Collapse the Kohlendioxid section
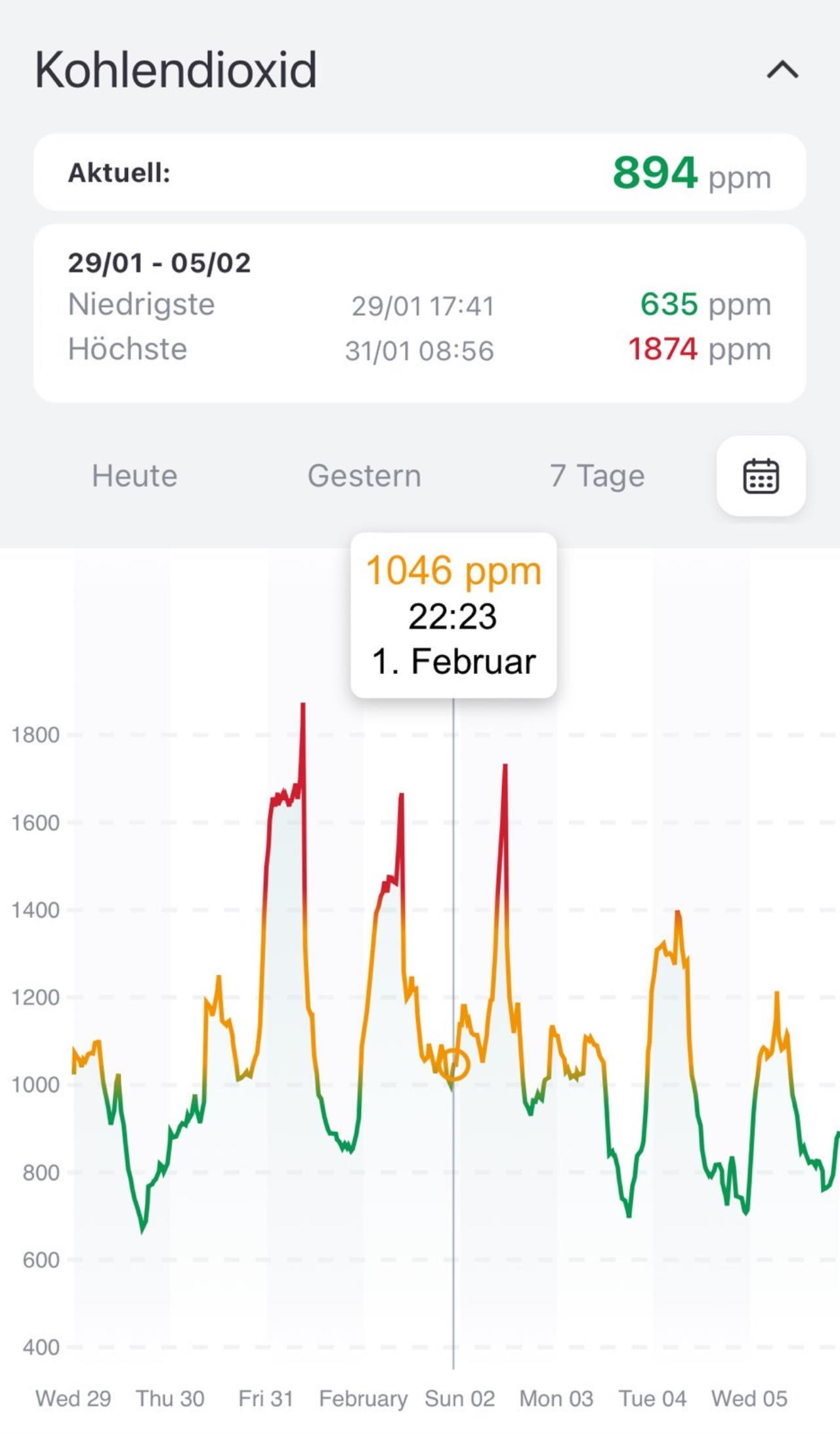840x1434 pixels. pos(782,70)
